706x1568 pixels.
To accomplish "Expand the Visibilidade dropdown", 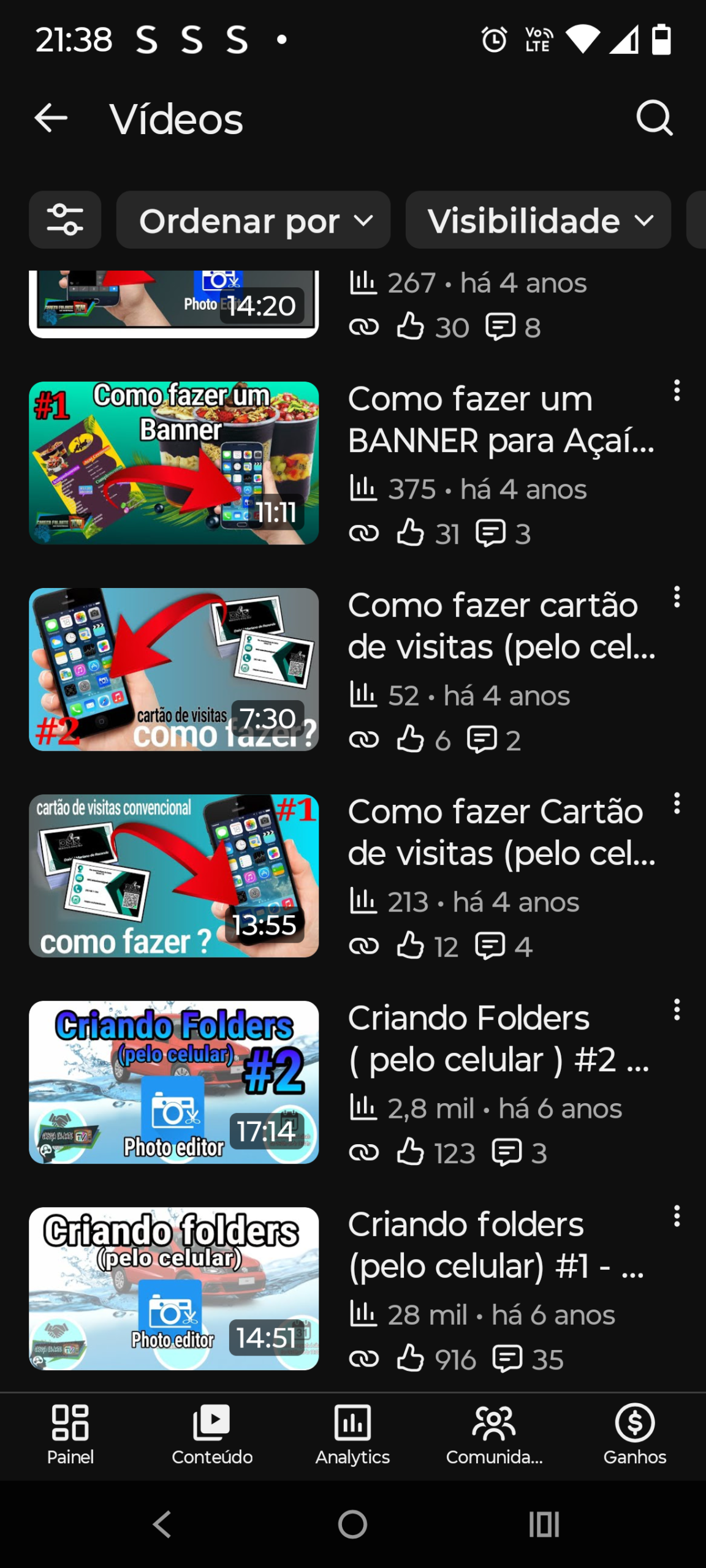I will point(538,220).
